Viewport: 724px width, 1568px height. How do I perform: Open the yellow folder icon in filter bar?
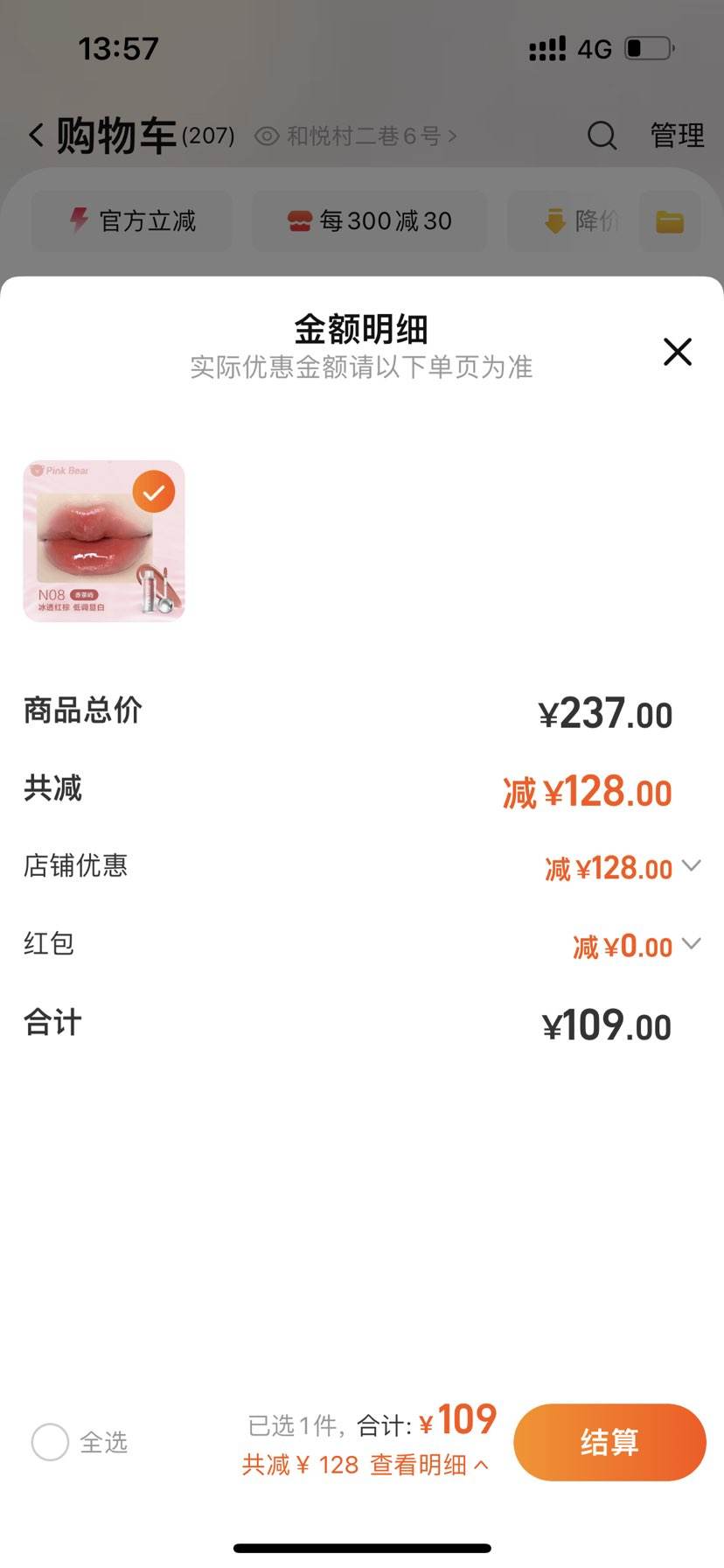coord(670,221)
